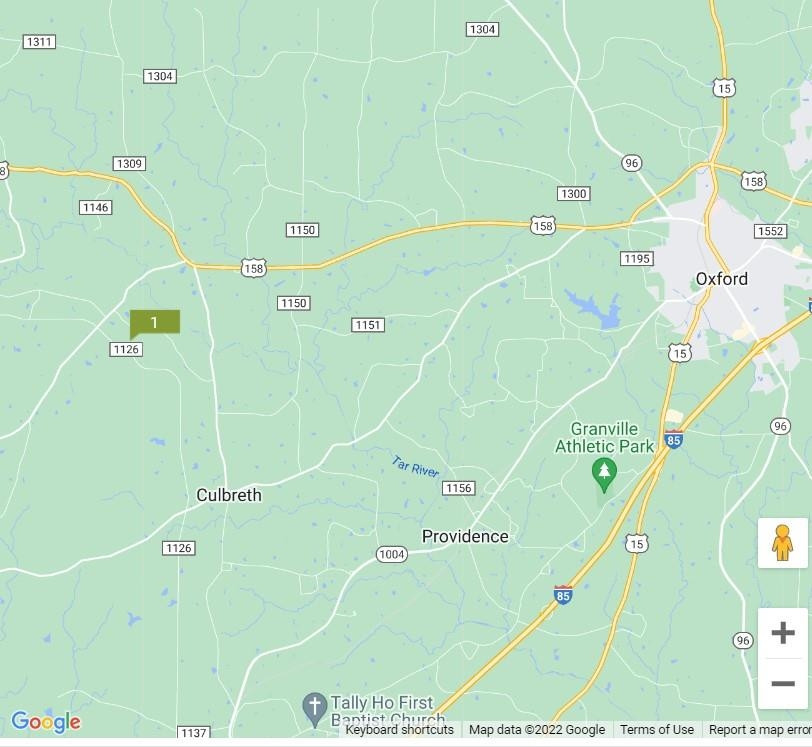Viewport: 812px width, 747px height.
Task: Open the green marker labeled 1
Action: (x=154, y=322)
